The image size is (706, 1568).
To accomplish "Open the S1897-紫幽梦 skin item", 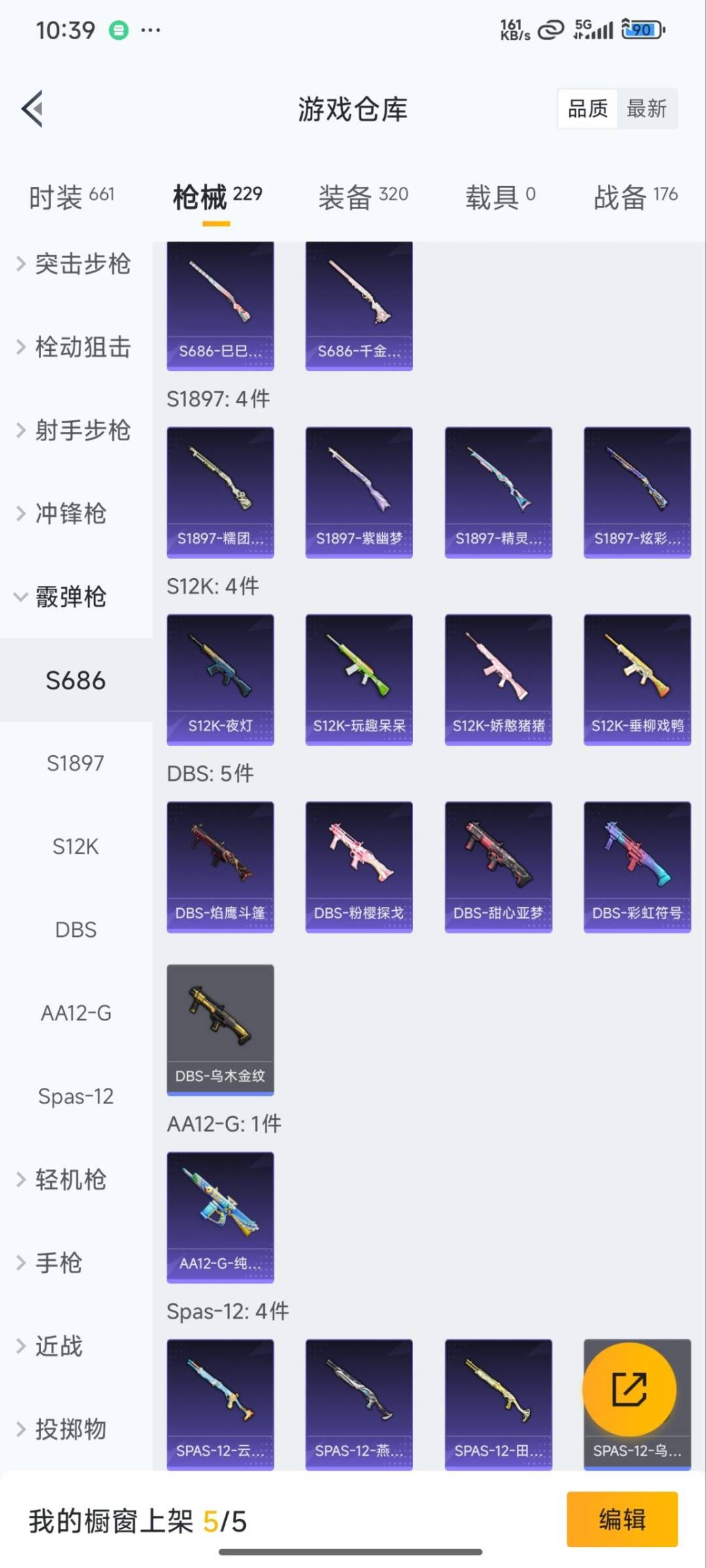I will pos(359,491).
